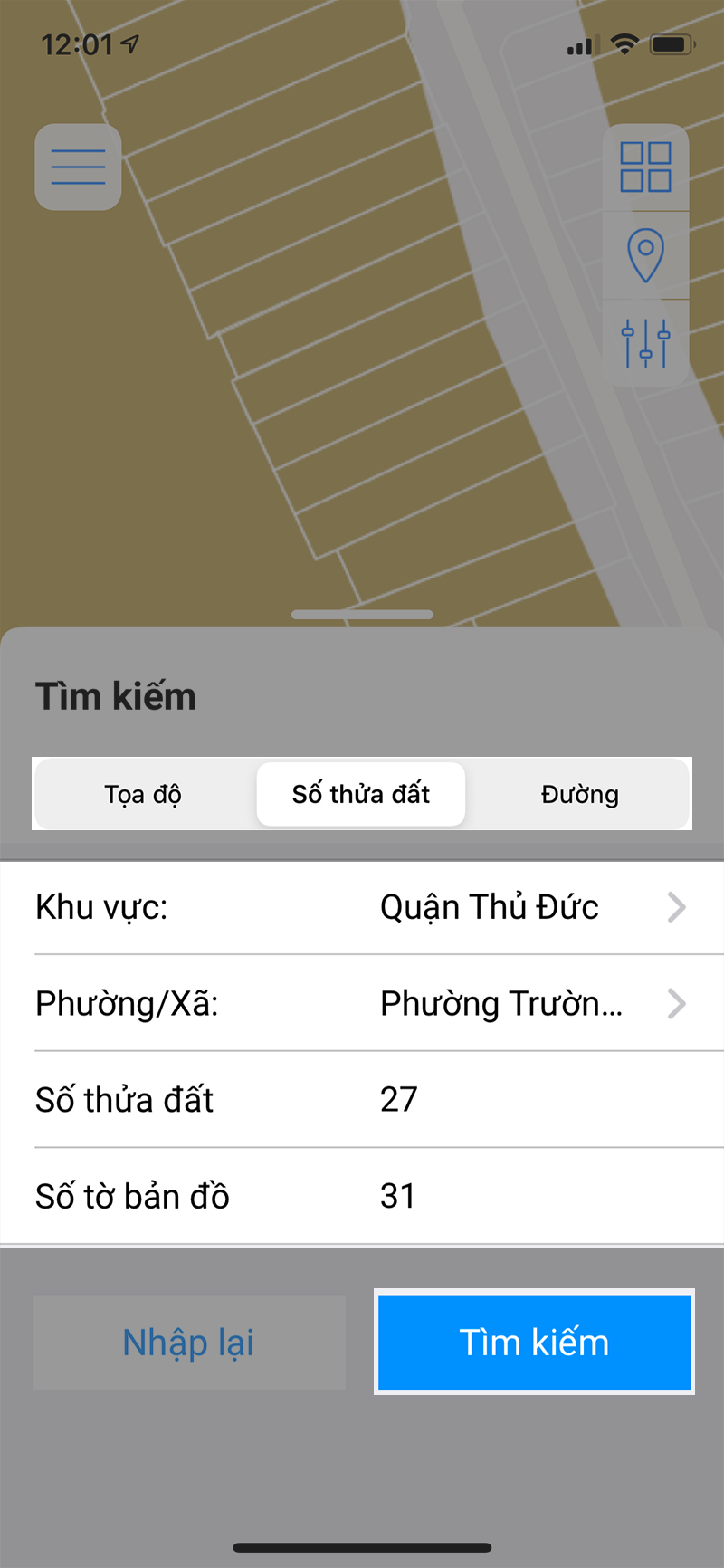Expand the search panel drag handle
724x1568 pixels.
coord(362,613)
